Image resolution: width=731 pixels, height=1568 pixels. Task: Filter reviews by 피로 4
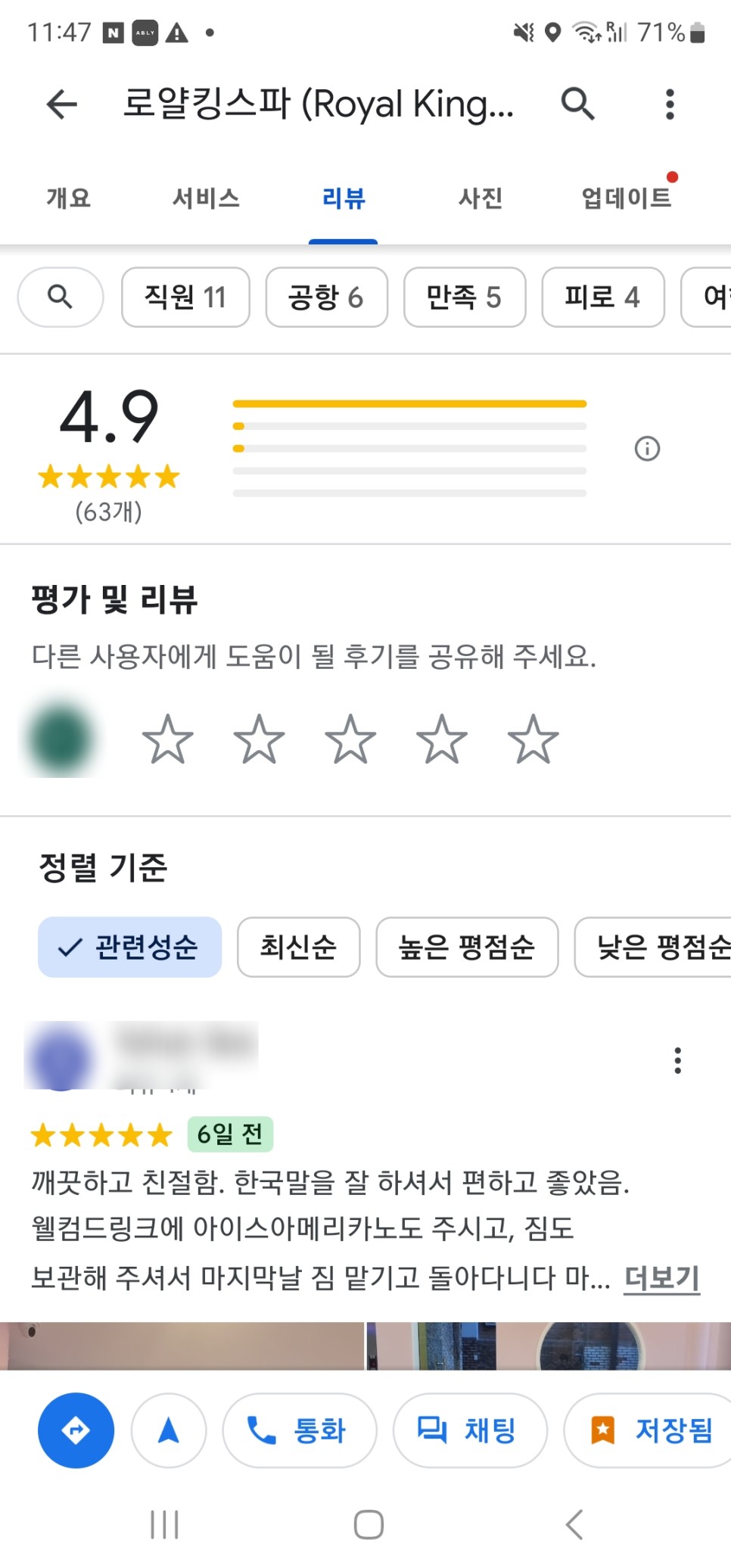[603, 297]
